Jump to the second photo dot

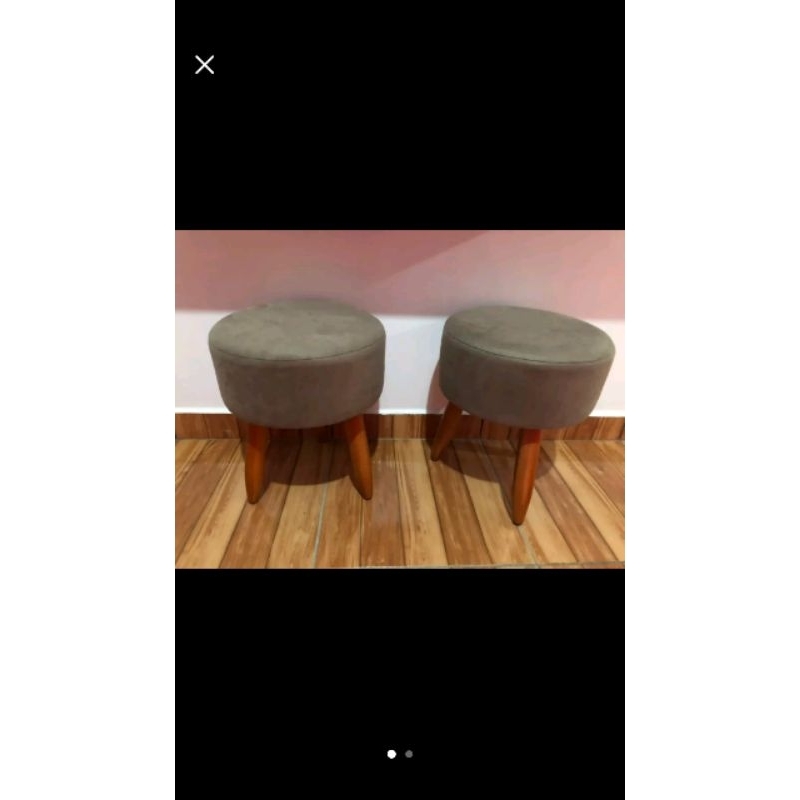(x=409, y=754)
